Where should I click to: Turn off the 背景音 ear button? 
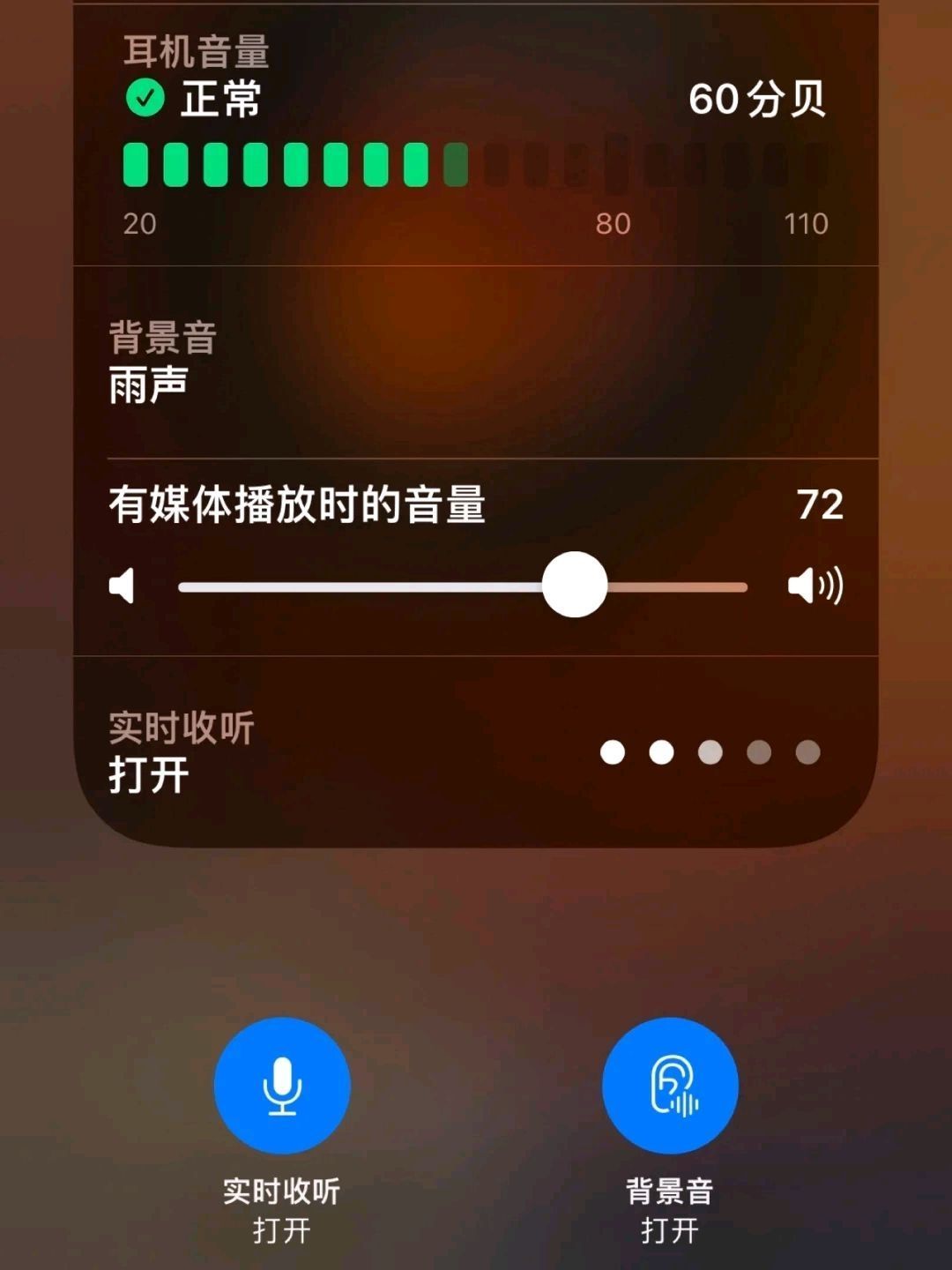coord(670,1085)
